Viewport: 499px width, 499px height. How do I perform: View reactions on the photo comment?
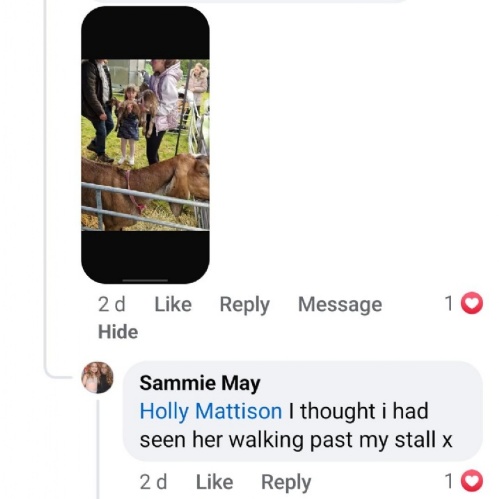(464, 303)
